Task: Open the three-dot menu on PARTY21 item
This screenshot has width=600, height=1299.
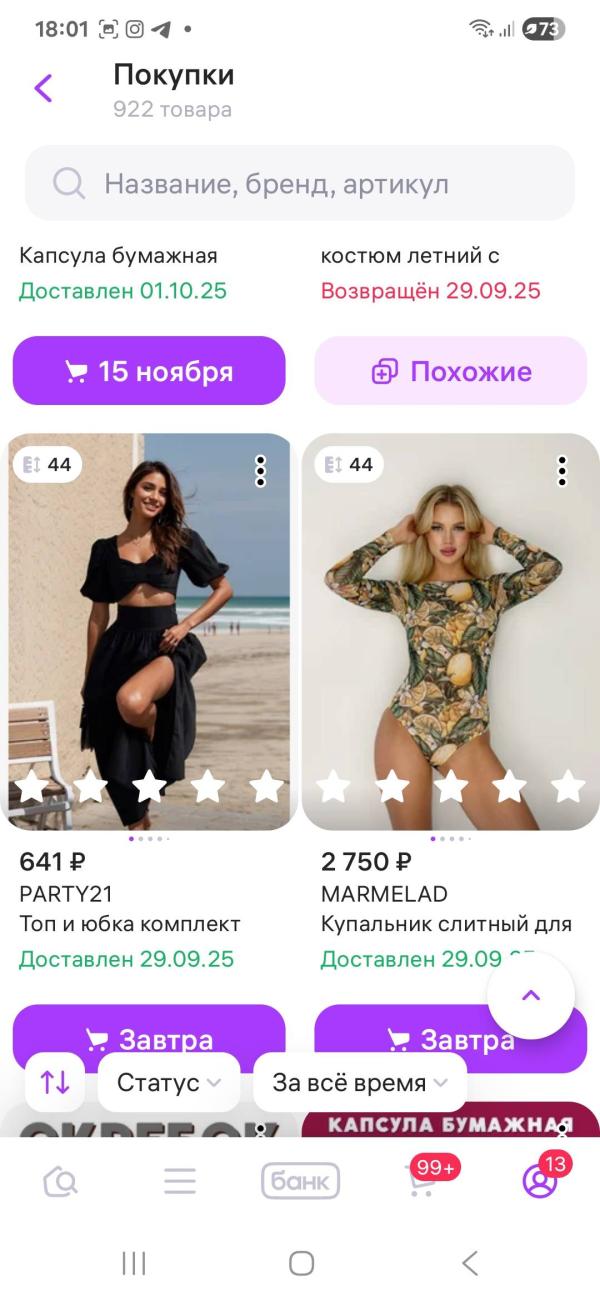Action: point(260,470)
